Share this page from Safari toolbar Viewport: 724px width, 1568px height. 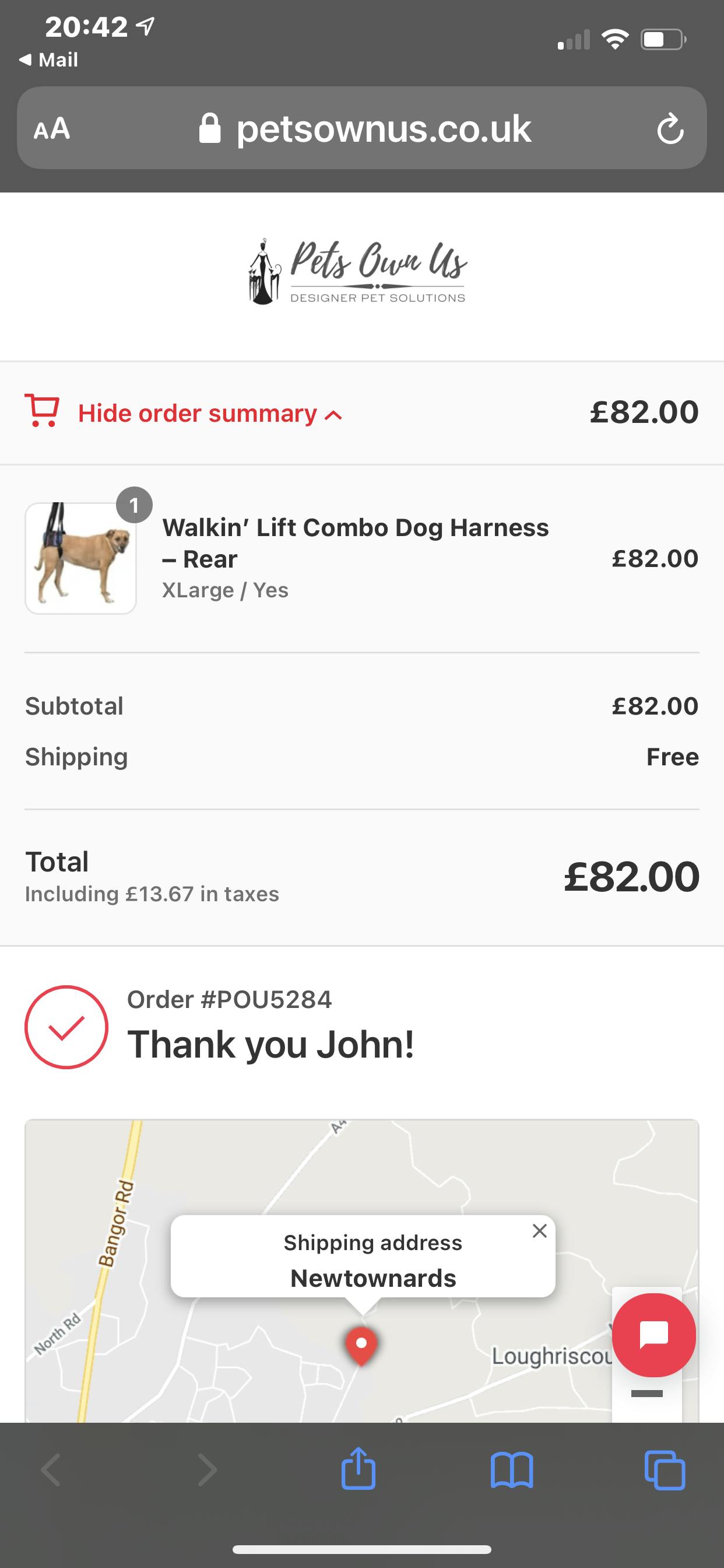coord(359,1470)
